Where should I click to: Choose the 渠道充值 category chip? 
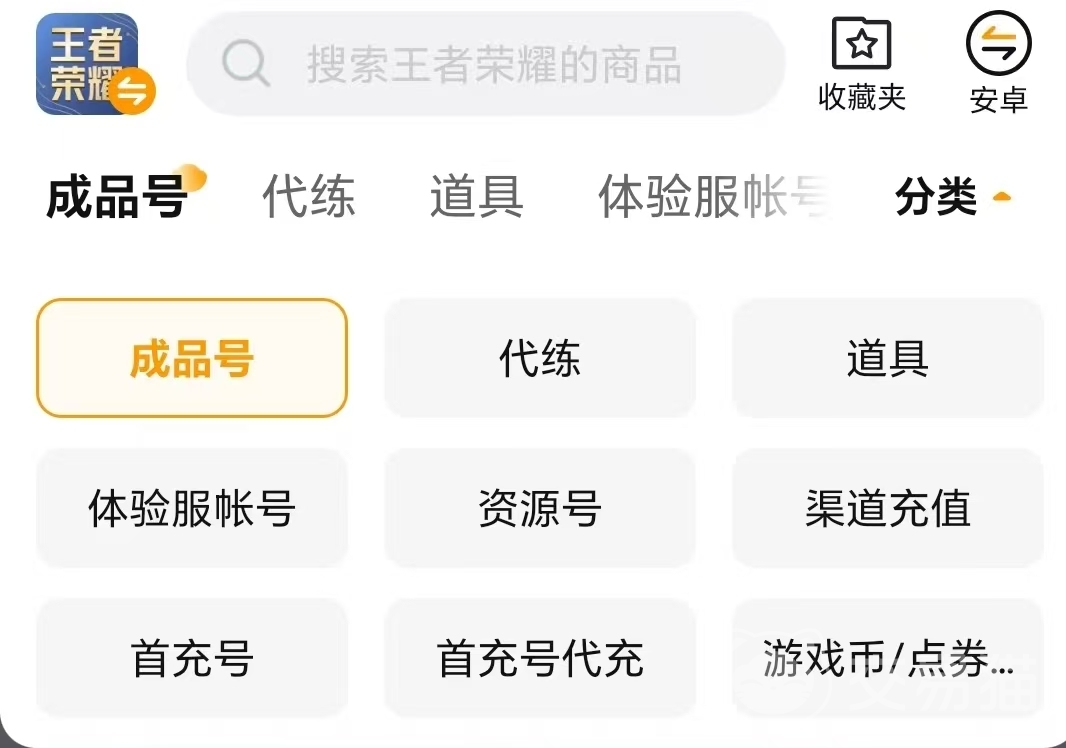(x=887, y=508)
